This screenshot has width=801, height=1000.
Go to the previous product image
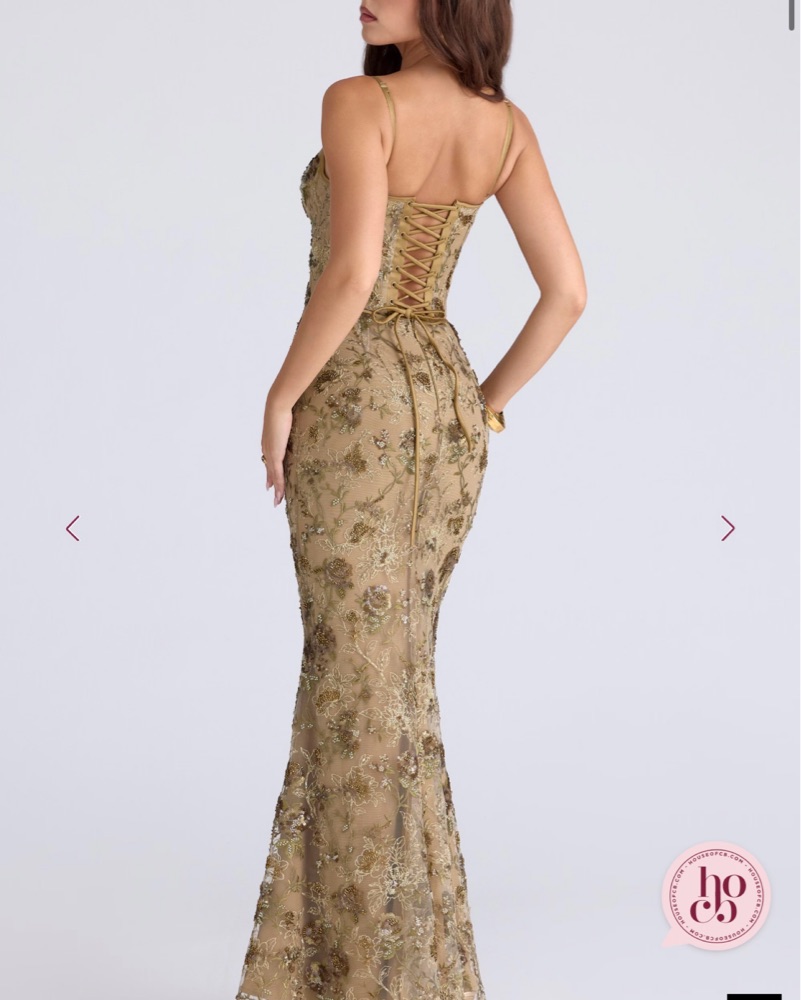point(72,528)
